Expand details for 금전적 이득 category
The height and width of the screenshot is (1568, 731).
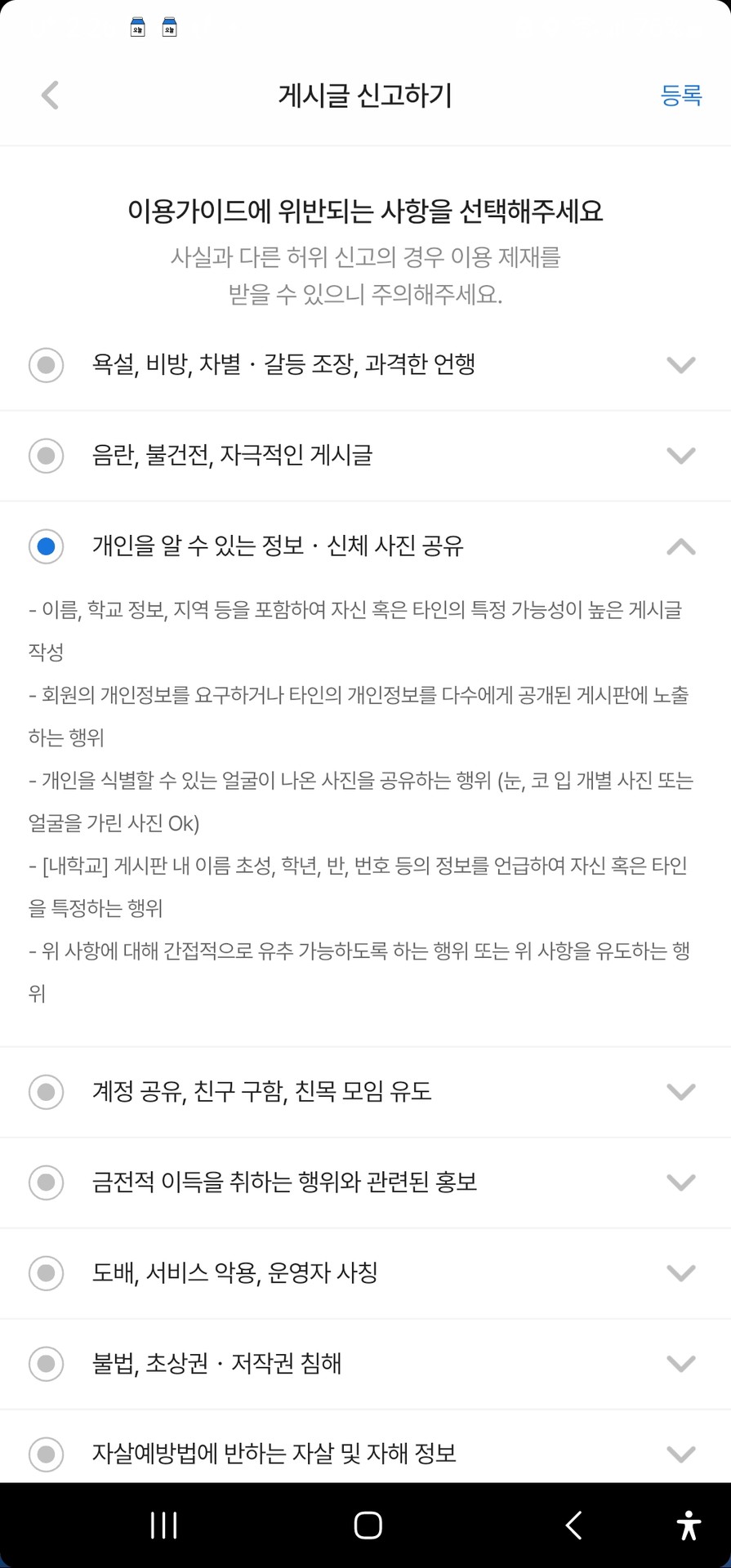click(x=680, y=1183)
